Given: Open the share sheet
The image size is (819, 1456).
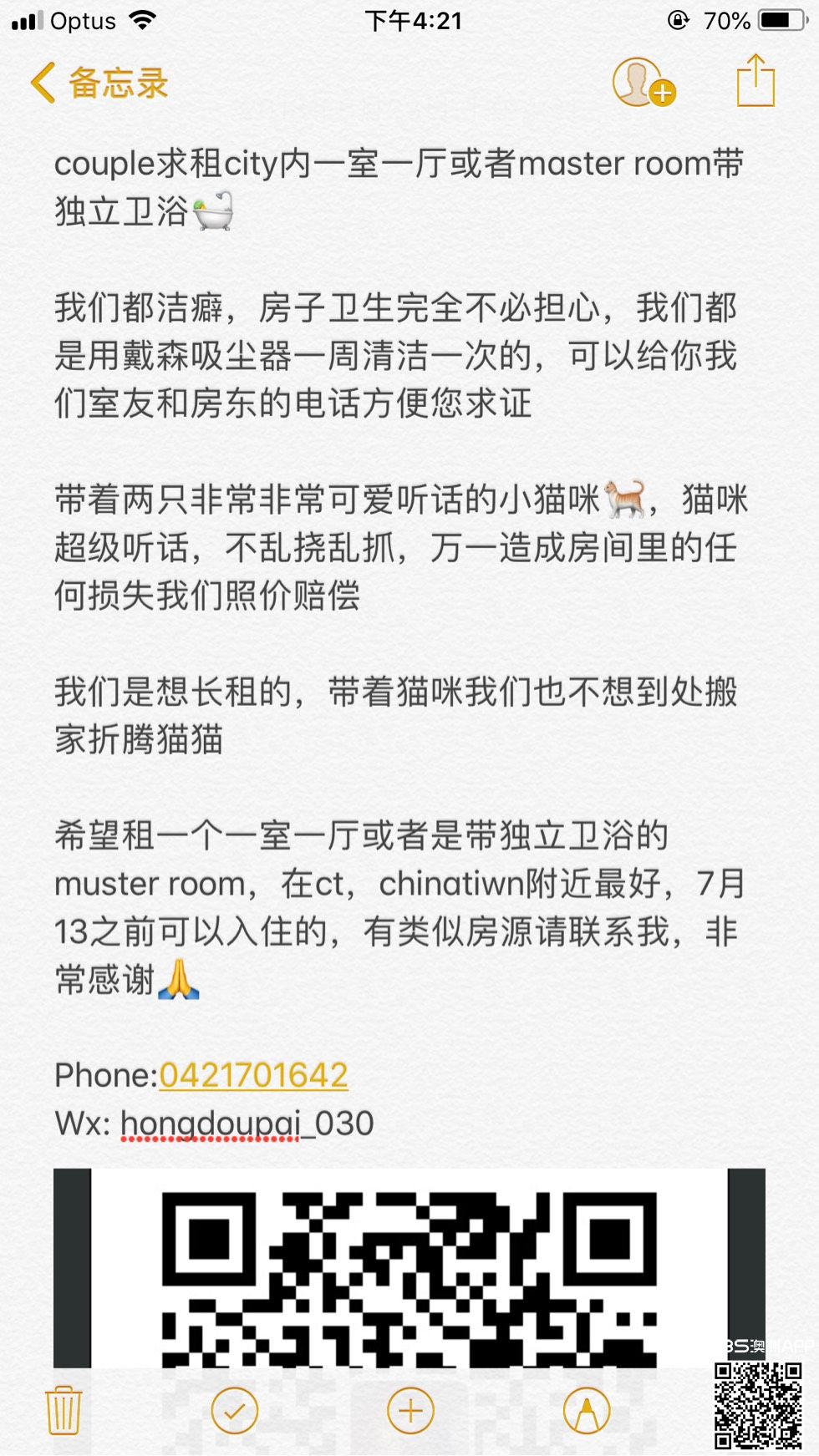Looking at the screenshot, I should [755, 82].
